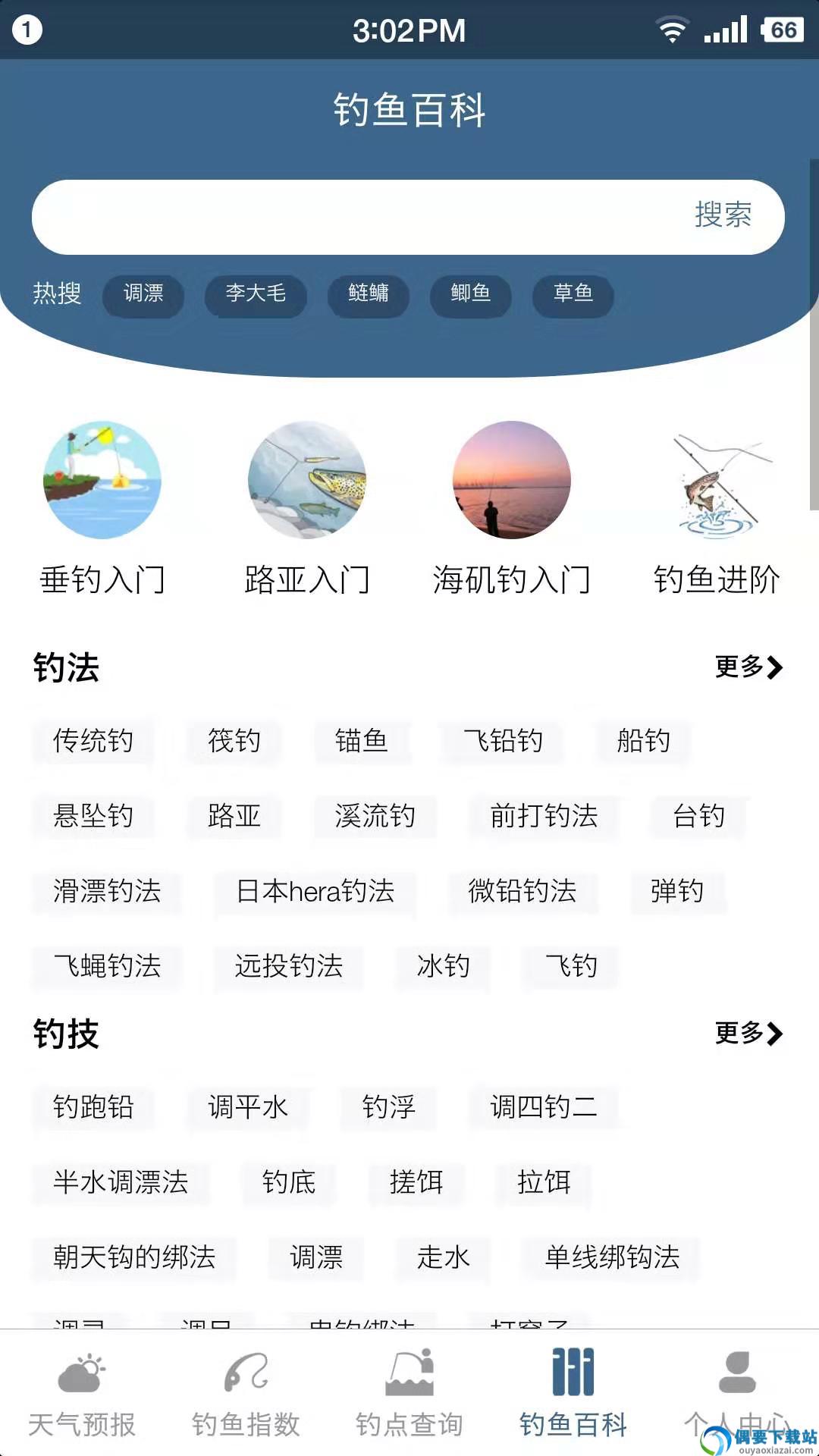Expand 更多 next to 钓法 section
819x1456 pixels.
tap(749, 667)
